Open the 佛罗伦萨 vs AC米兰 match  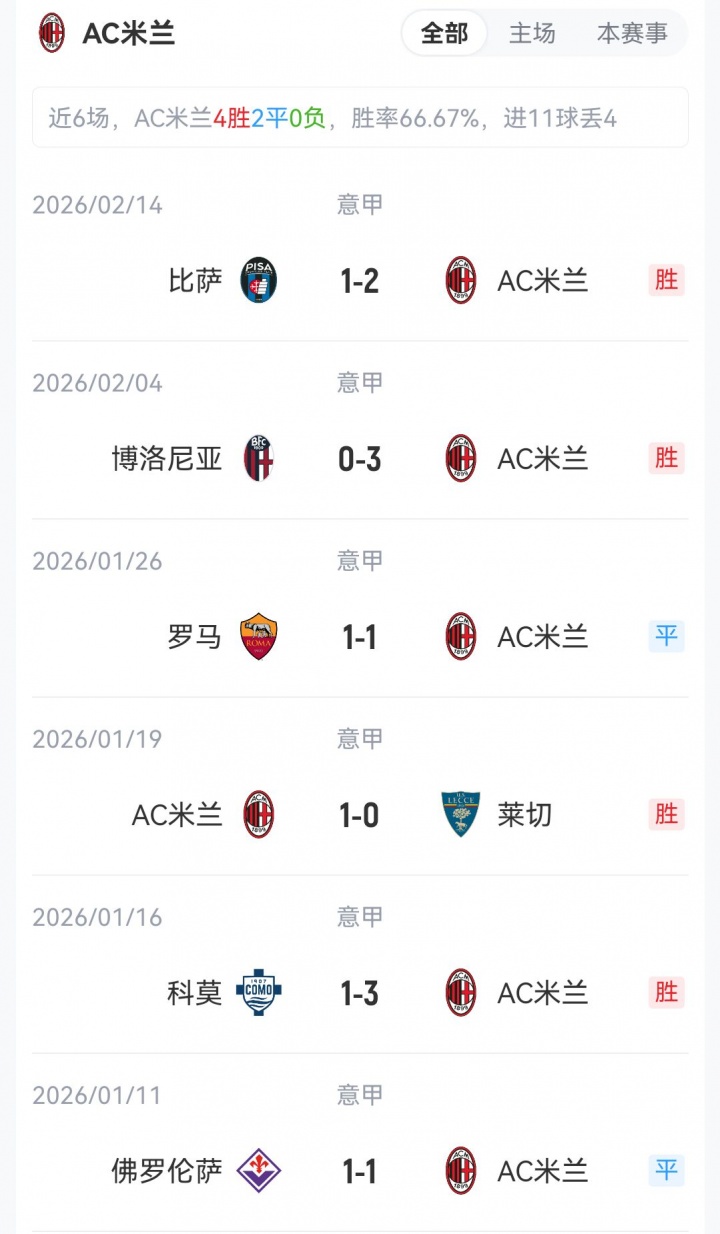click(360, 1171)
